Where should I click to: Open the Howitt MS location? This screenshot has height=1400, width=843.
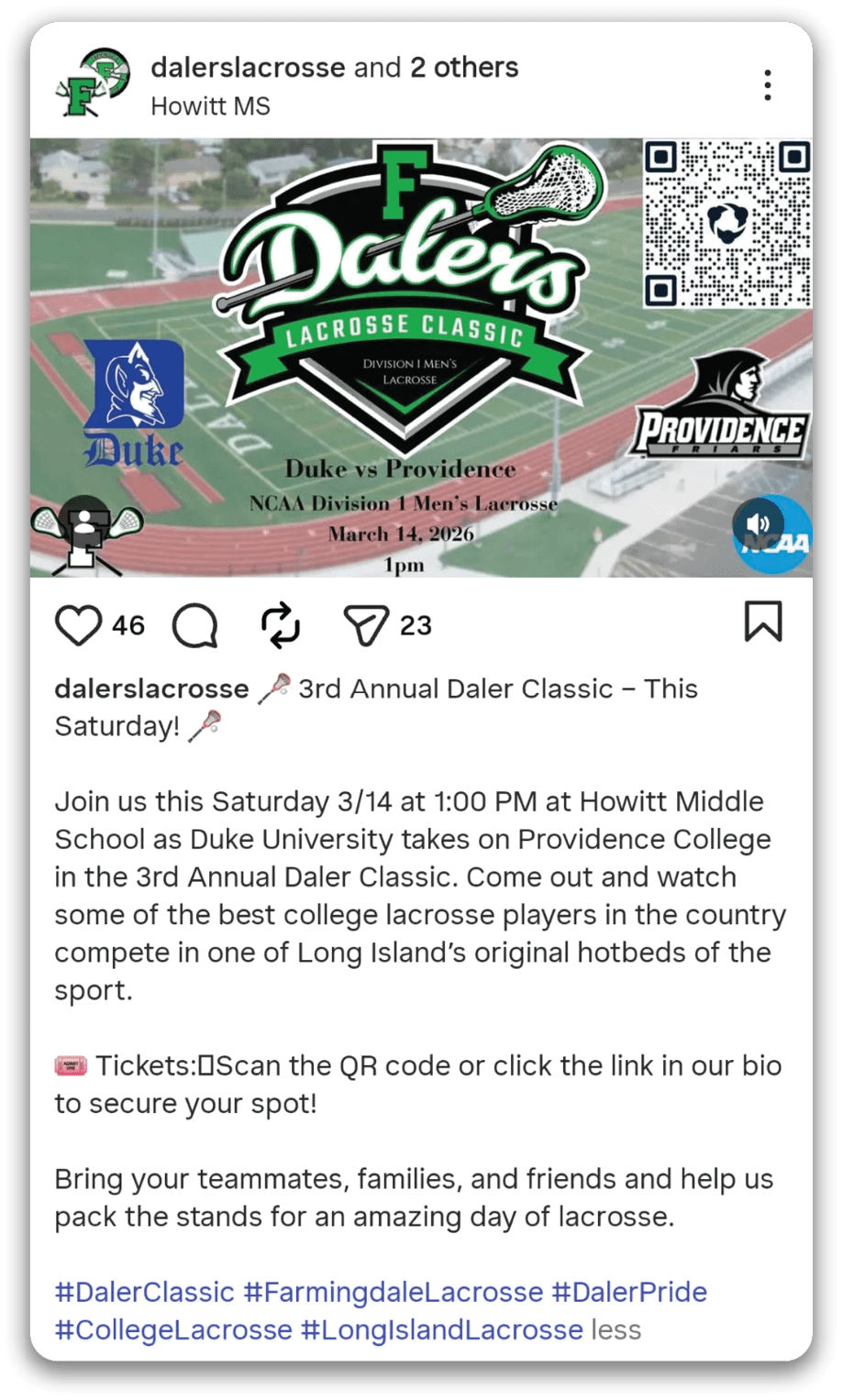click(210, 106)
